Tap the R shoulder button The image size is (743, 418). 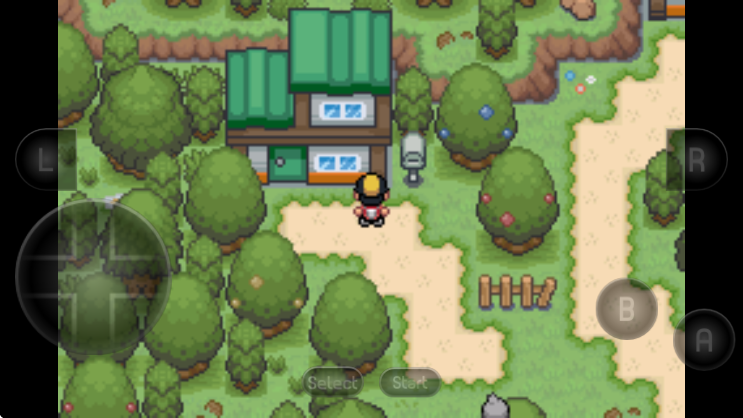(697, 159)
